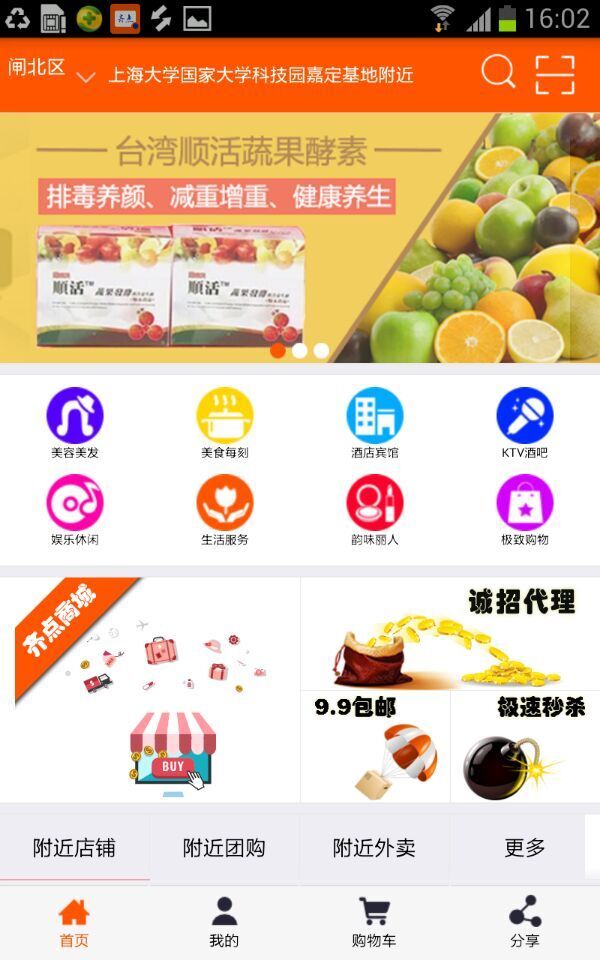Switch to the 附近外卖 tab
This screenshot has width=600, height=960.
pos(374,848)
